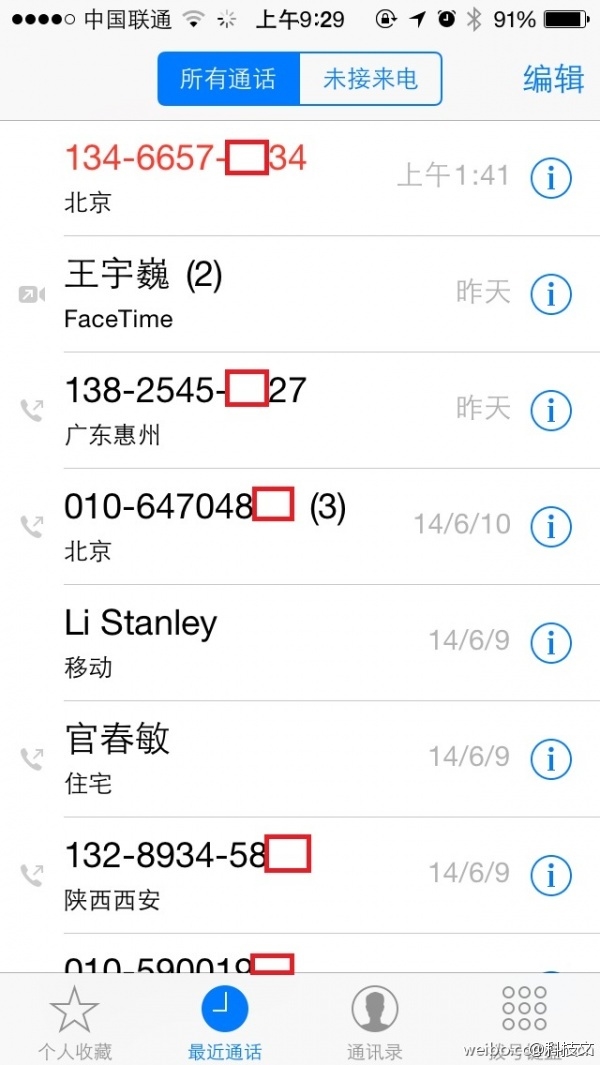The width and height of the screenshot is (600, 1065).
Task: Open info icon for 王宇巍 FaceTime call
Action: 550,294
